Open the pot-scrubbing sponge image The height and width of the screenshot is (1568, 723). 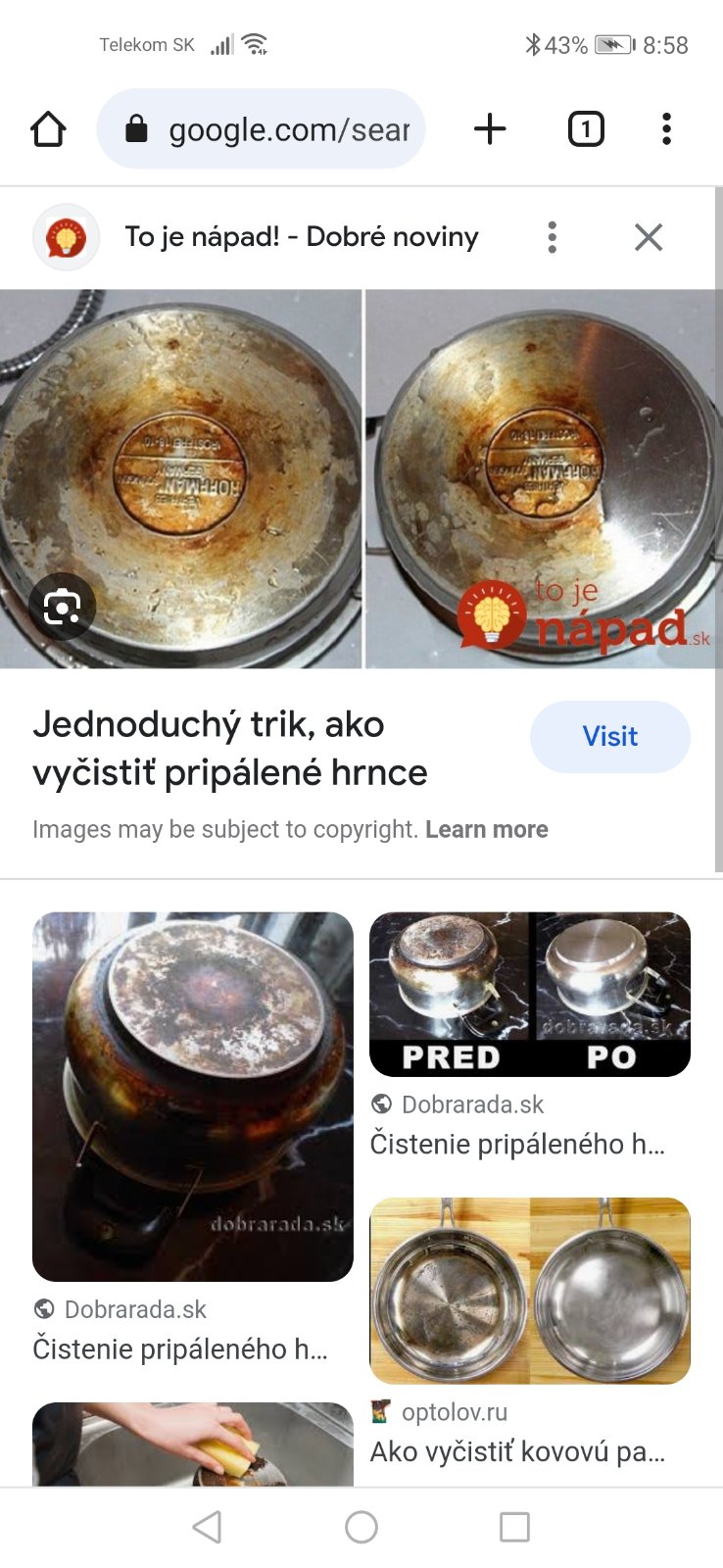[193, 1444]
